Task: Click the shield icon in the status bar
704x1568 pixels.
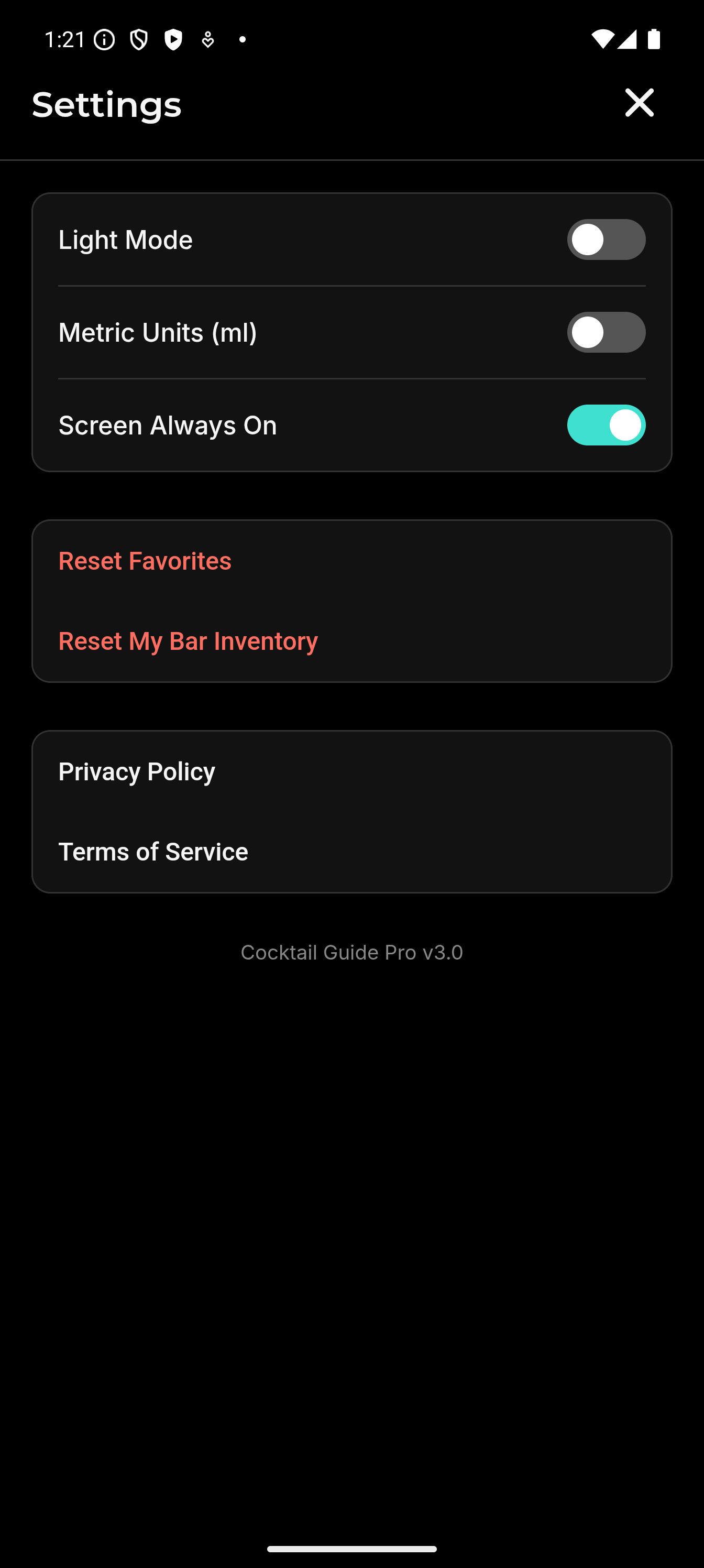Action: 138,39
